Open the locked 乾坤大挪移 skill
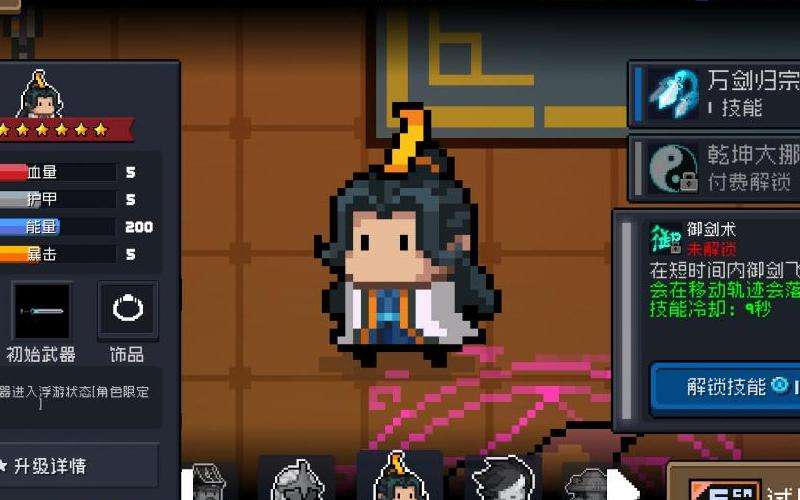 click(715, 167)
